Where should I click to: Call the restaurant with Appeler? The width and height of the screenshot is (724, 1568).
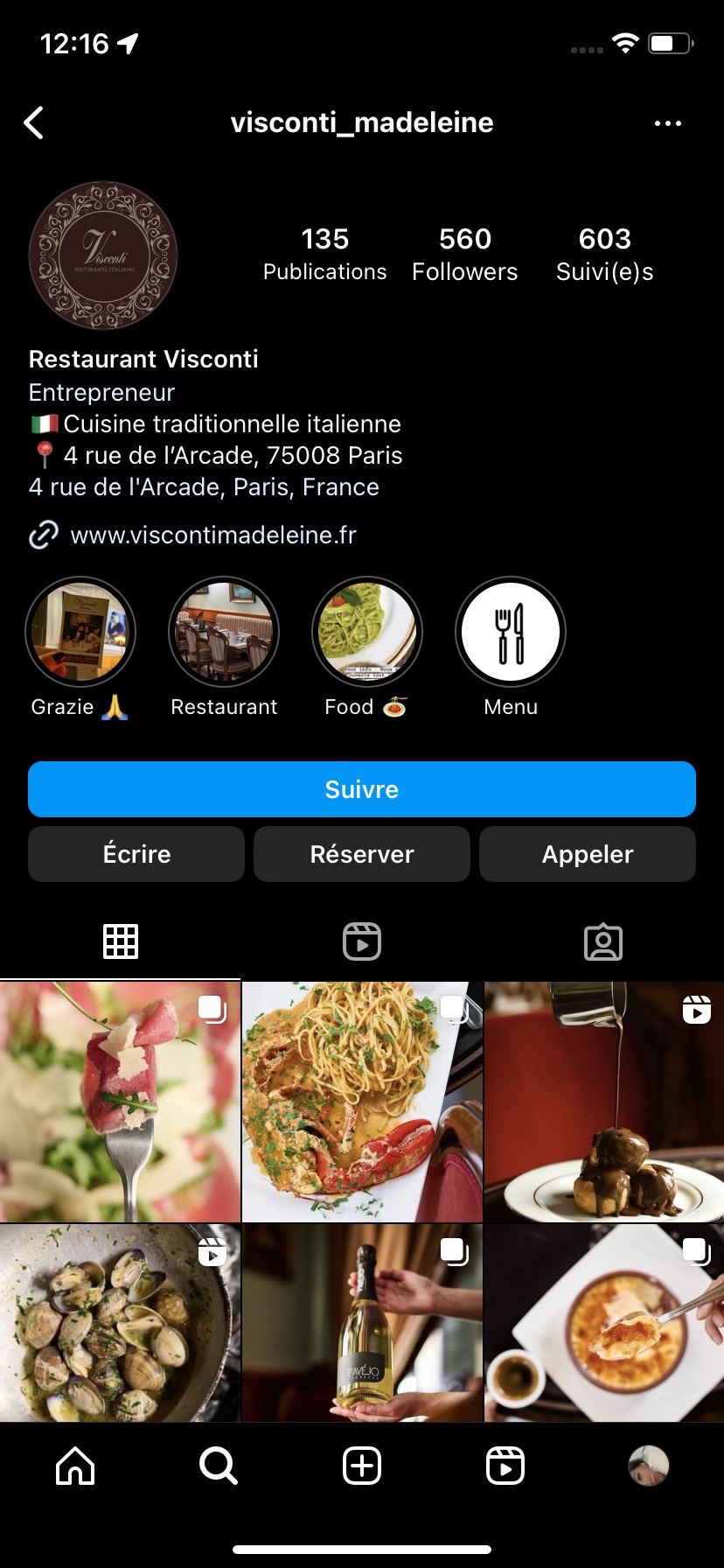588,854
